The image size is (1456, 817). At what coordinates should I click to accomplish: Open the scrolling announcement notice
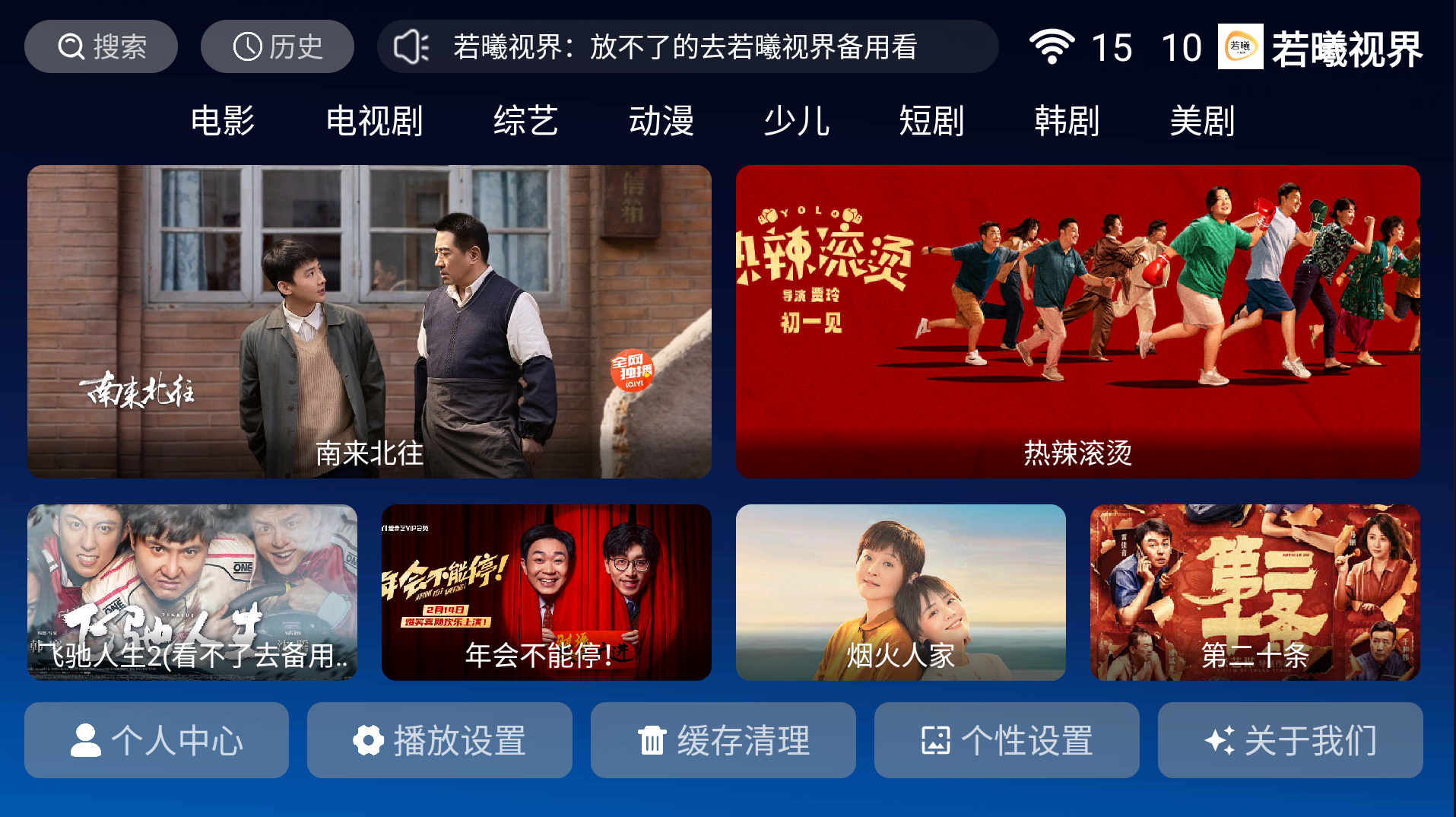687,47
